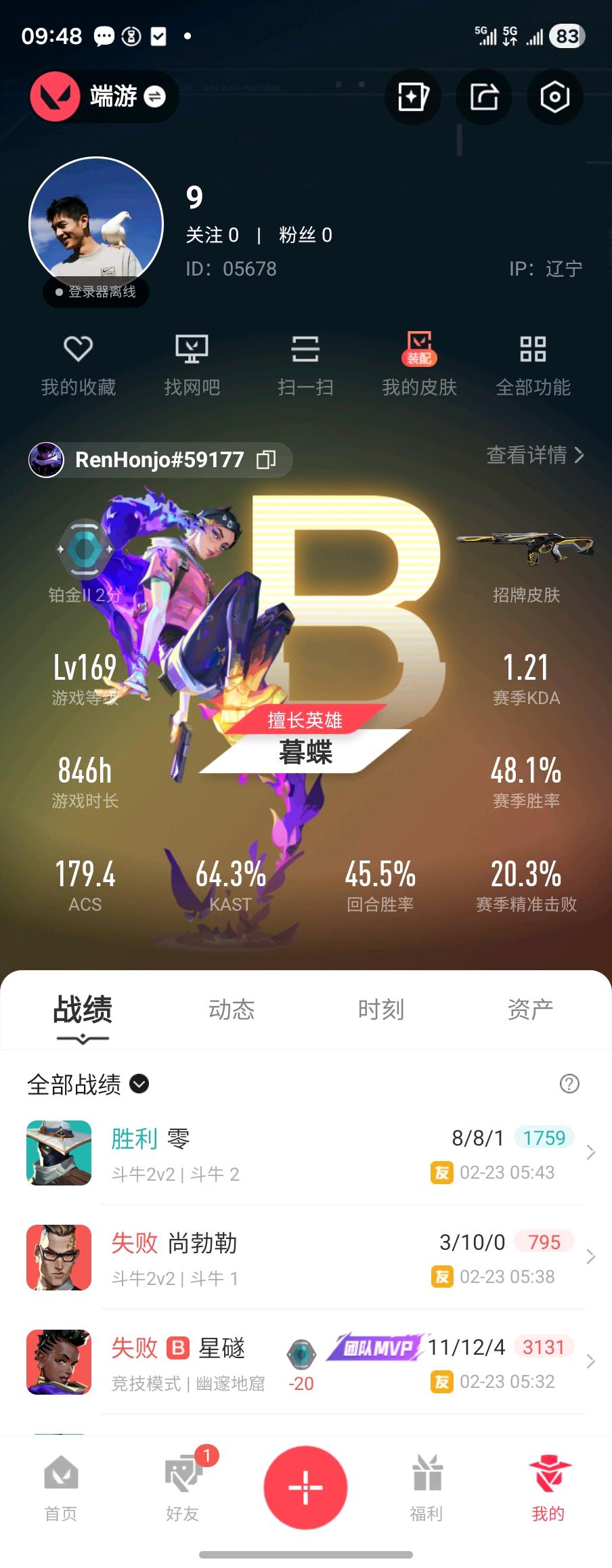The image size is (612, 1568).
Task: Tap the red plus create button
Action: (x=305, y=1487)
